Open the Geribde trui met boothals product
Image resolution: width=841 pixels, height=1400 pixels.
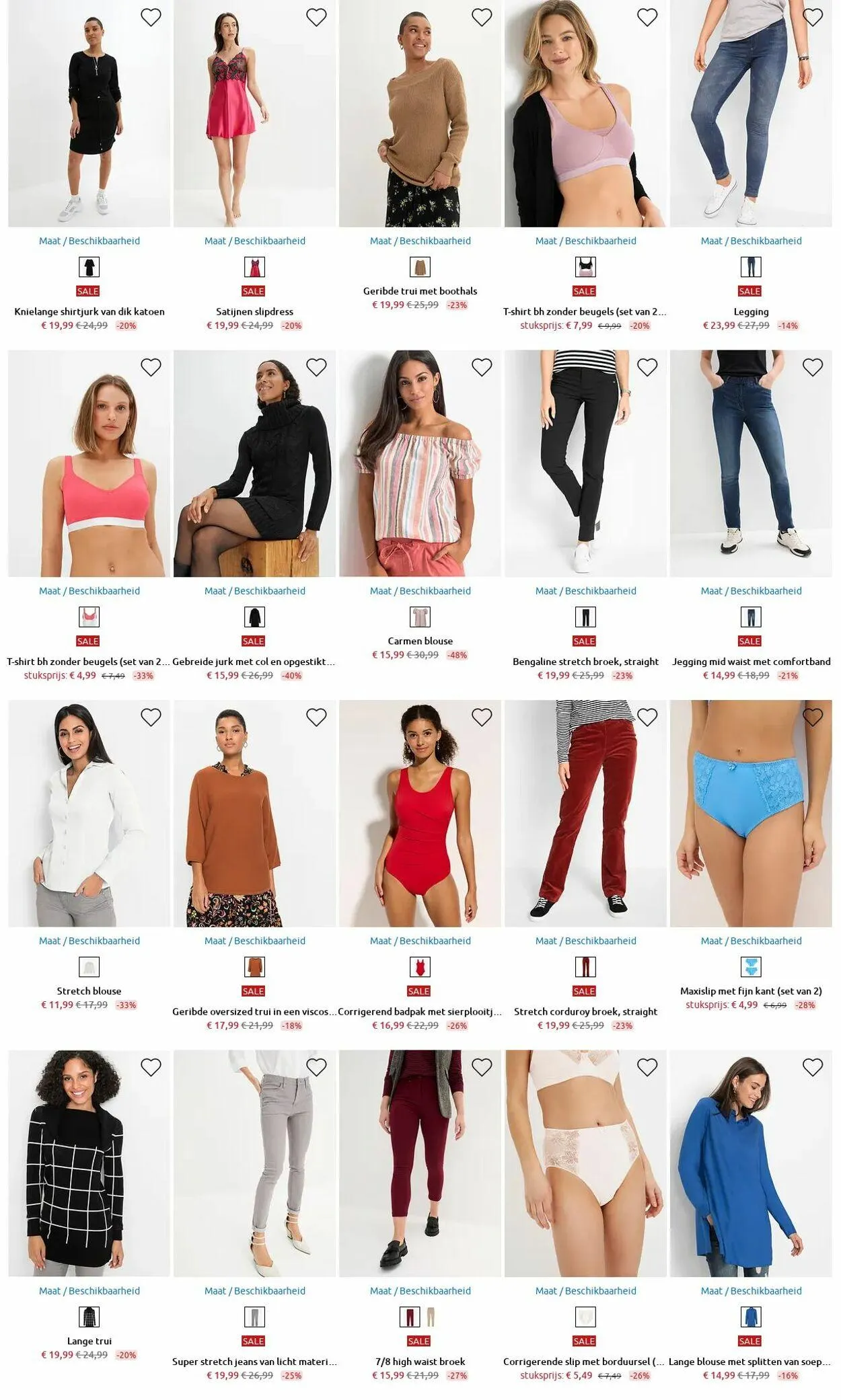[x=420, y=291]
